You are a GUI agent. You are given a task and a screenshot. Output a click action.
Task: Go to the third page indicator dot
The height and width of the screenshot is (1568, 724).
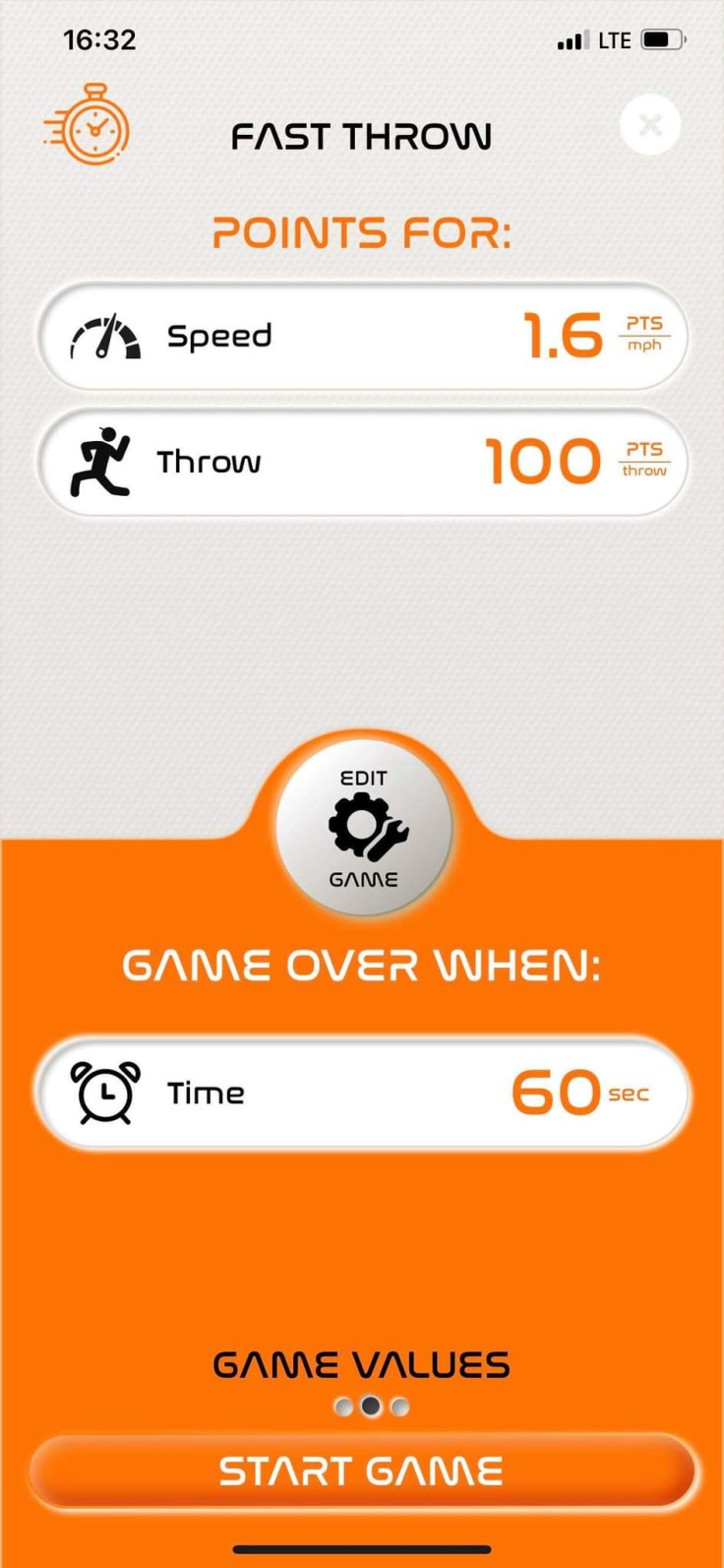[399, 1407]
